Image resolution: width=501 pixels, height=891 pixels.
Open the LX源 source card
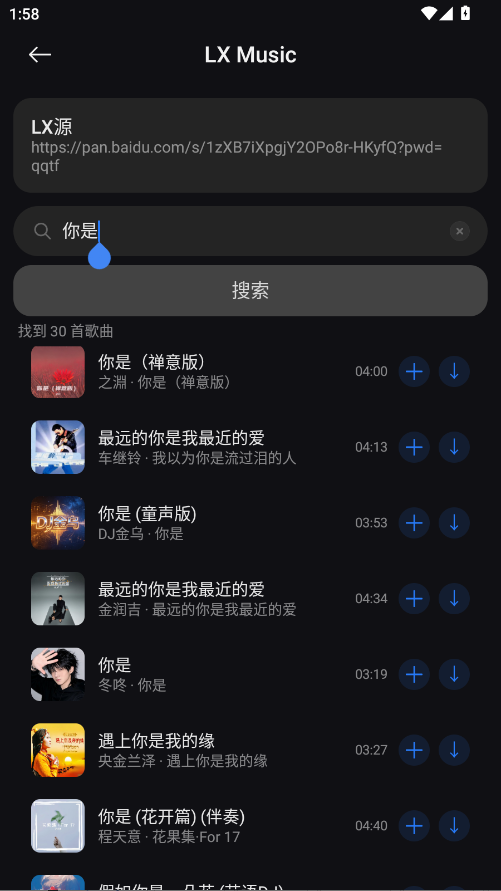250,145
